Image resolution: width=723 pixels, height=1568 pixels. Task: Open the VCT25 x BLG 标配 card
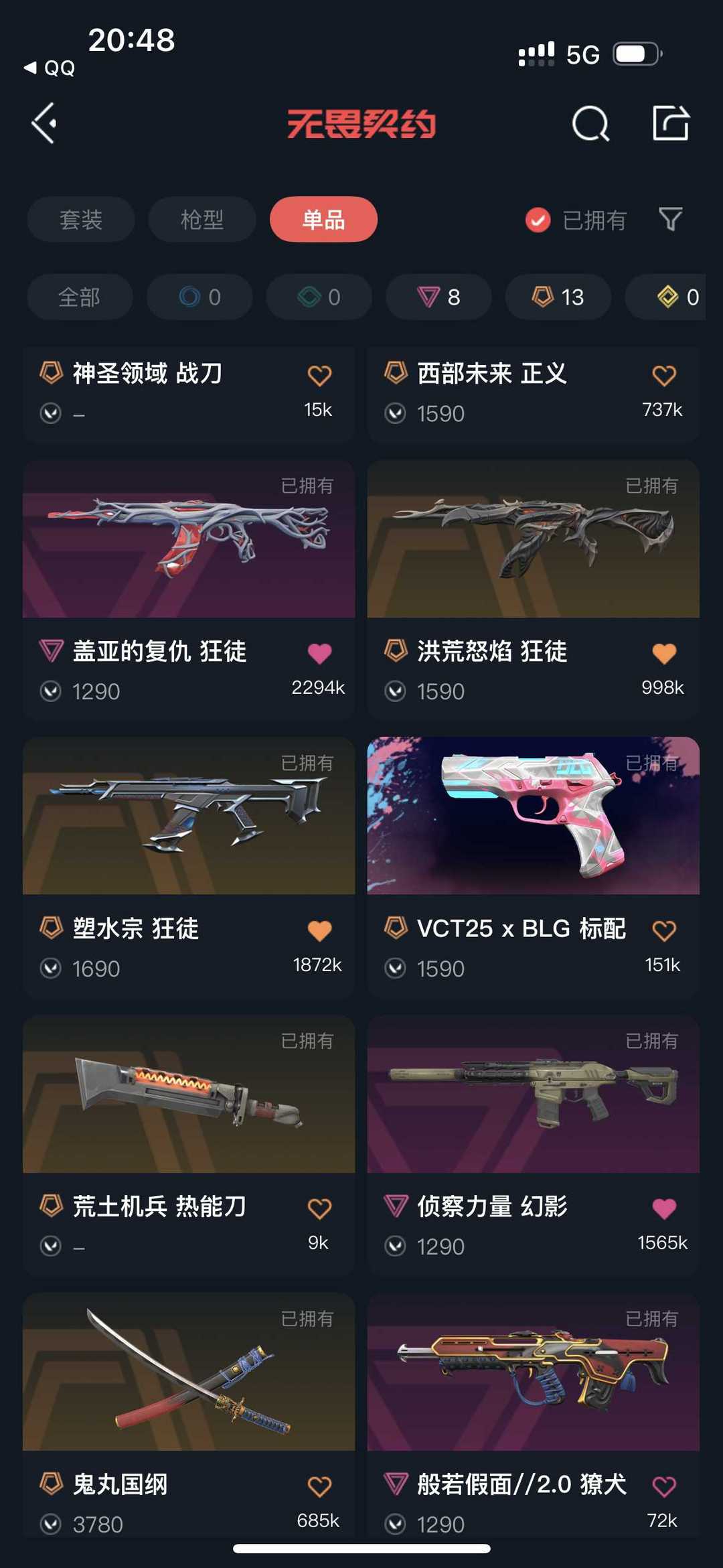coord(533,816)
